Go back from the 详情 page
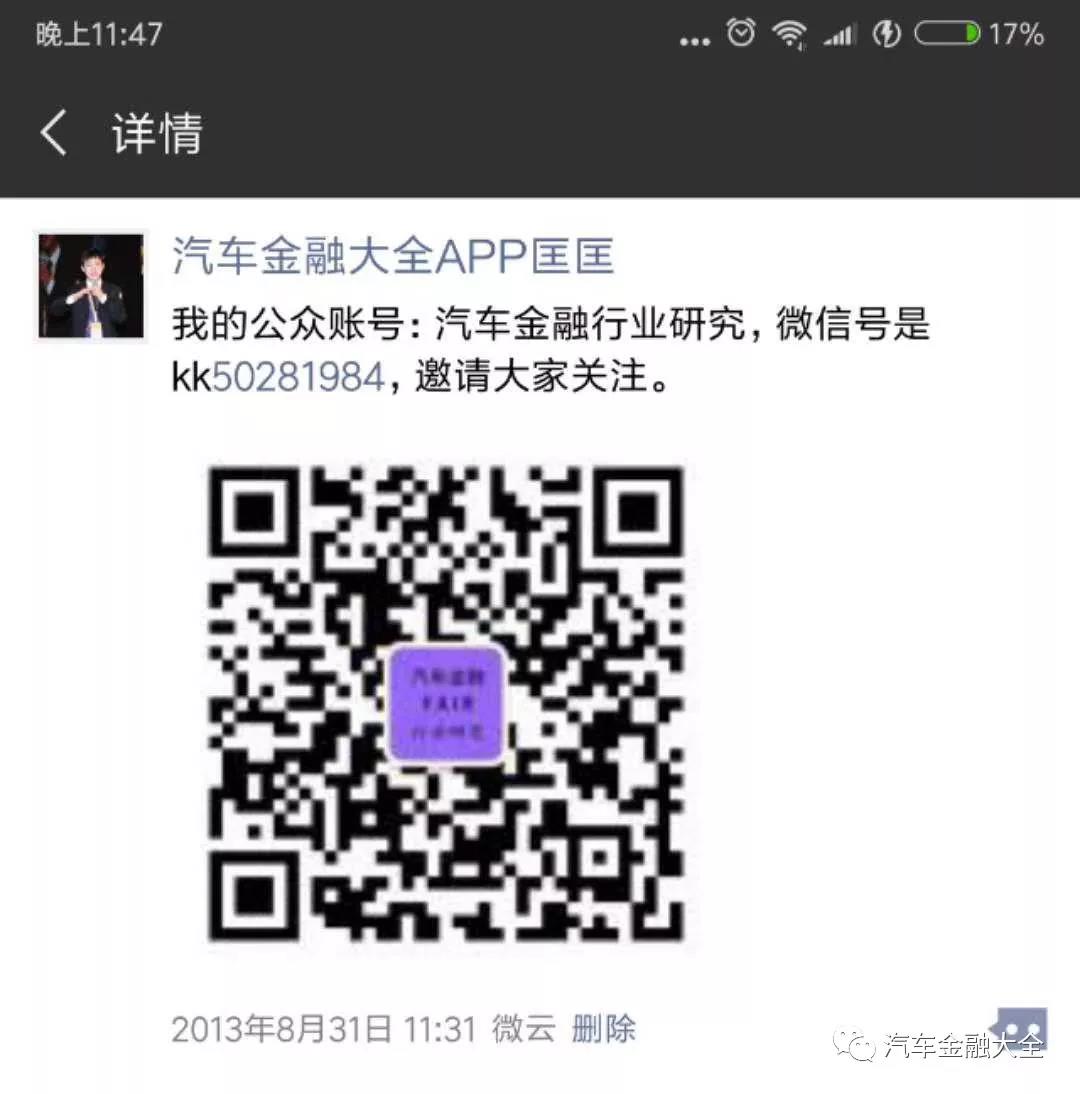This screenshot has height=1094, width=1080. pyautogui.click(x=54, y=133)
